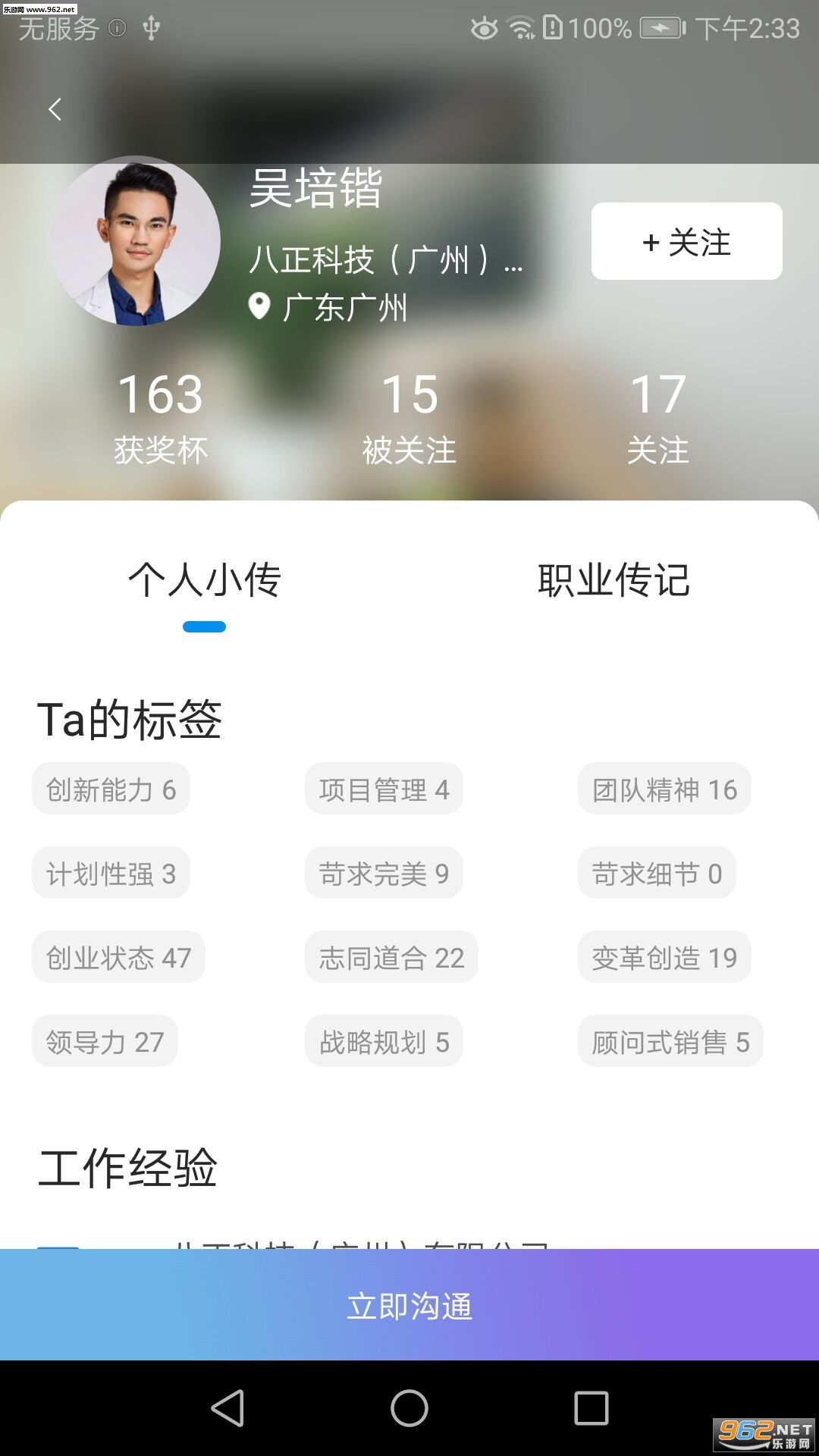View the 被关注 followers count
Viewport: 819px width, 1456px height.
pos(409,417)
